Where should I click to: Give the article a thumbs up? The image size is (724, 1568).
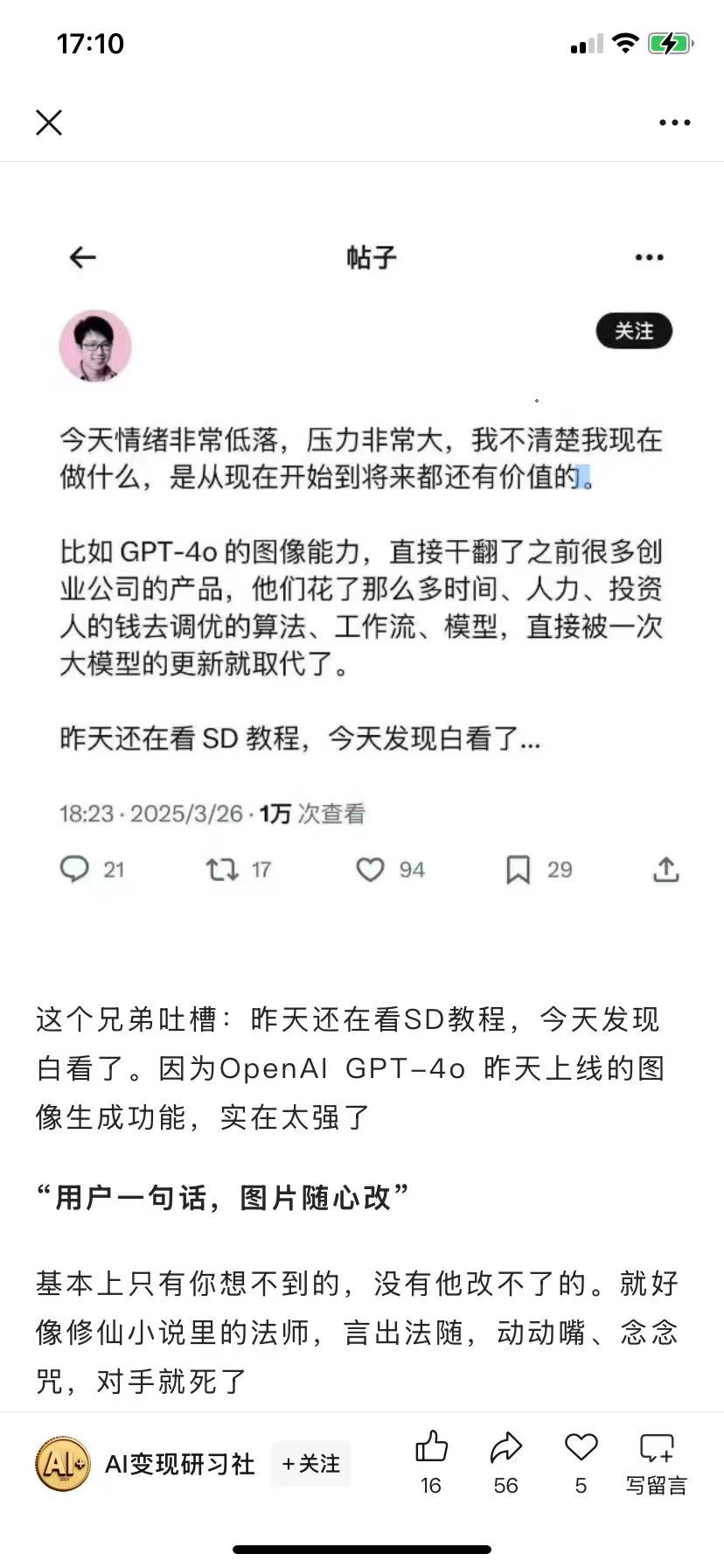(x=431, y=1462)
